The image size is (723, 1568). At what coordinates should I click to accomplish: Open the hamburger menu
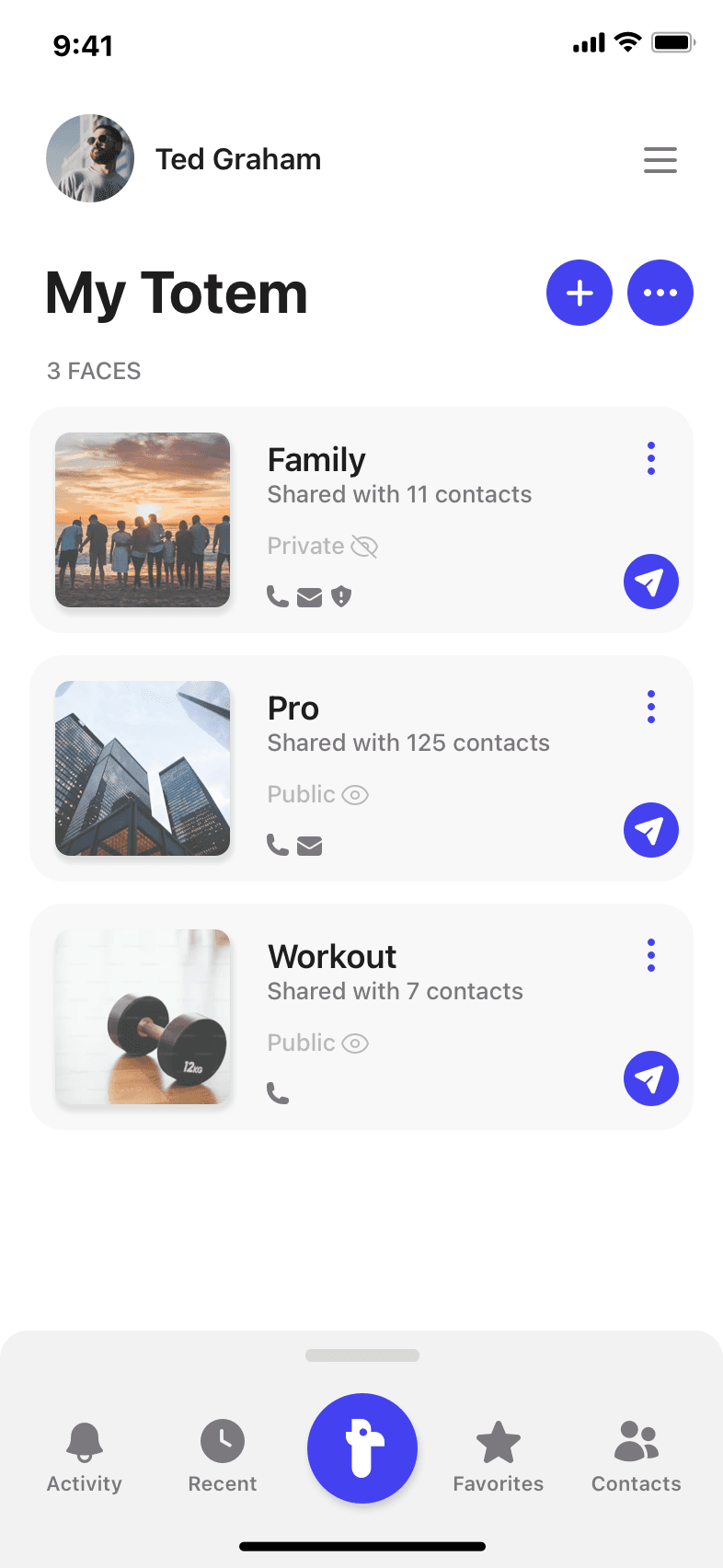(660, 160)
